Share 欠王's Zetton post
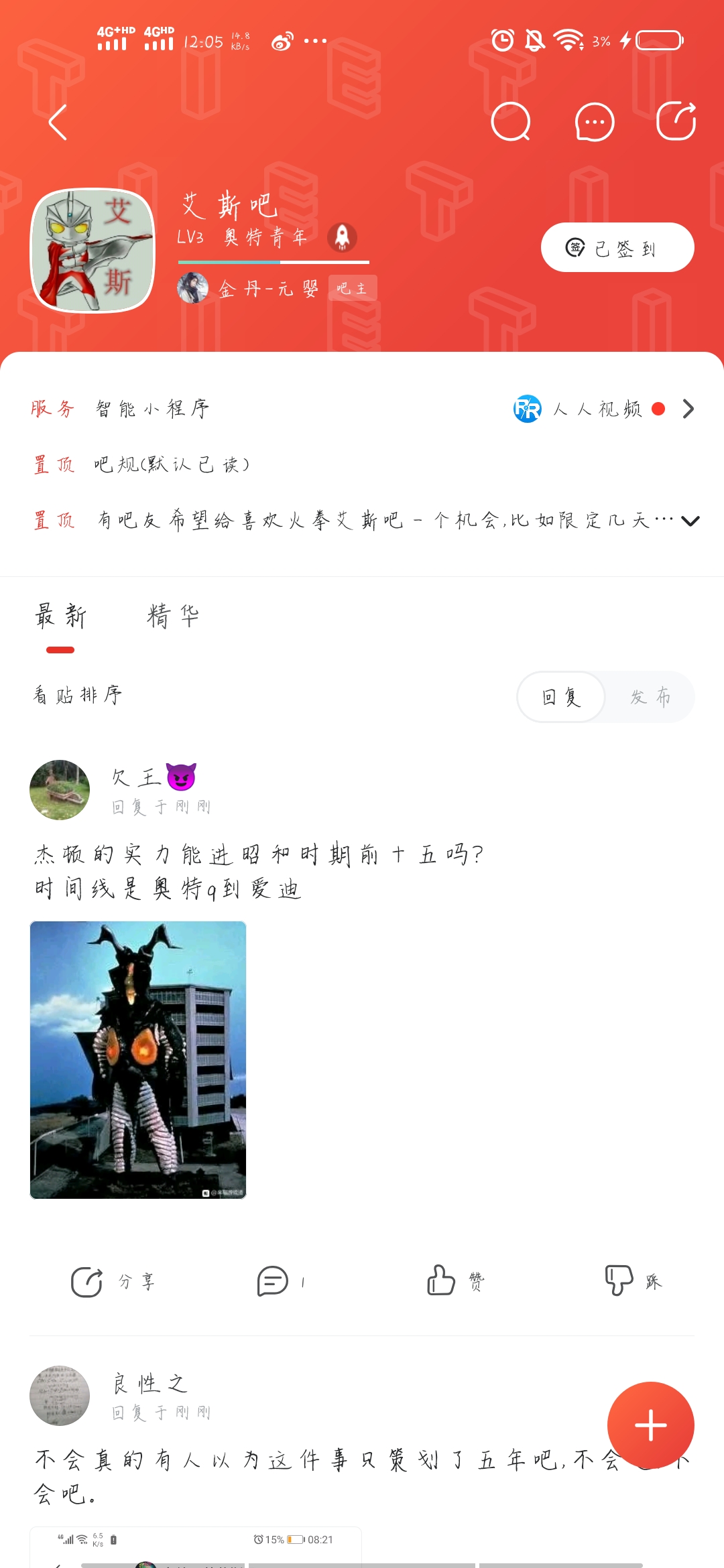 (x=115, y=1281)
